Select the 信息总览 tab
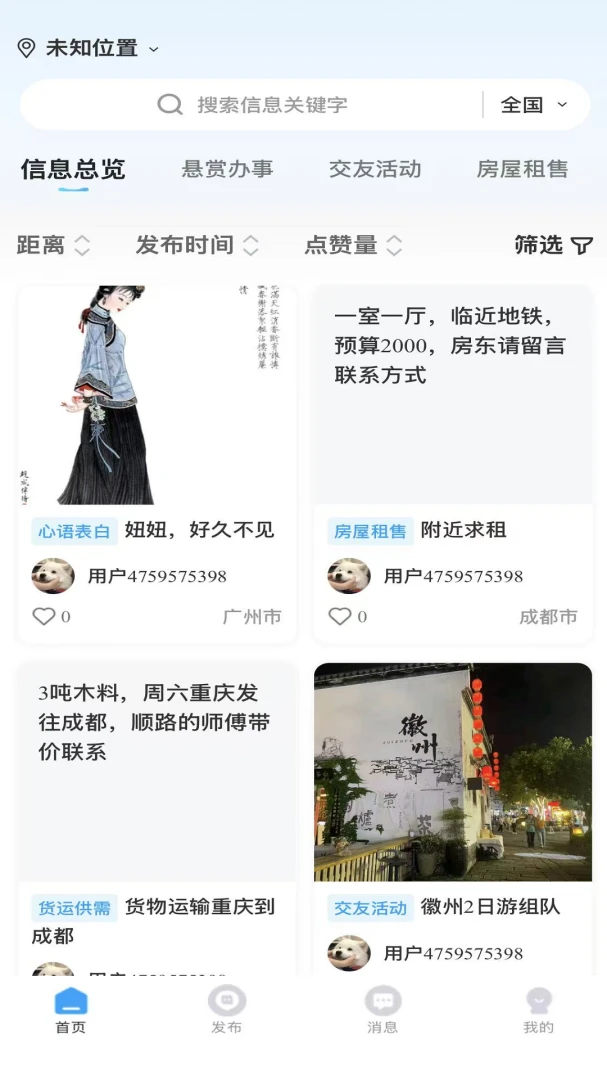 coord(73,169)
